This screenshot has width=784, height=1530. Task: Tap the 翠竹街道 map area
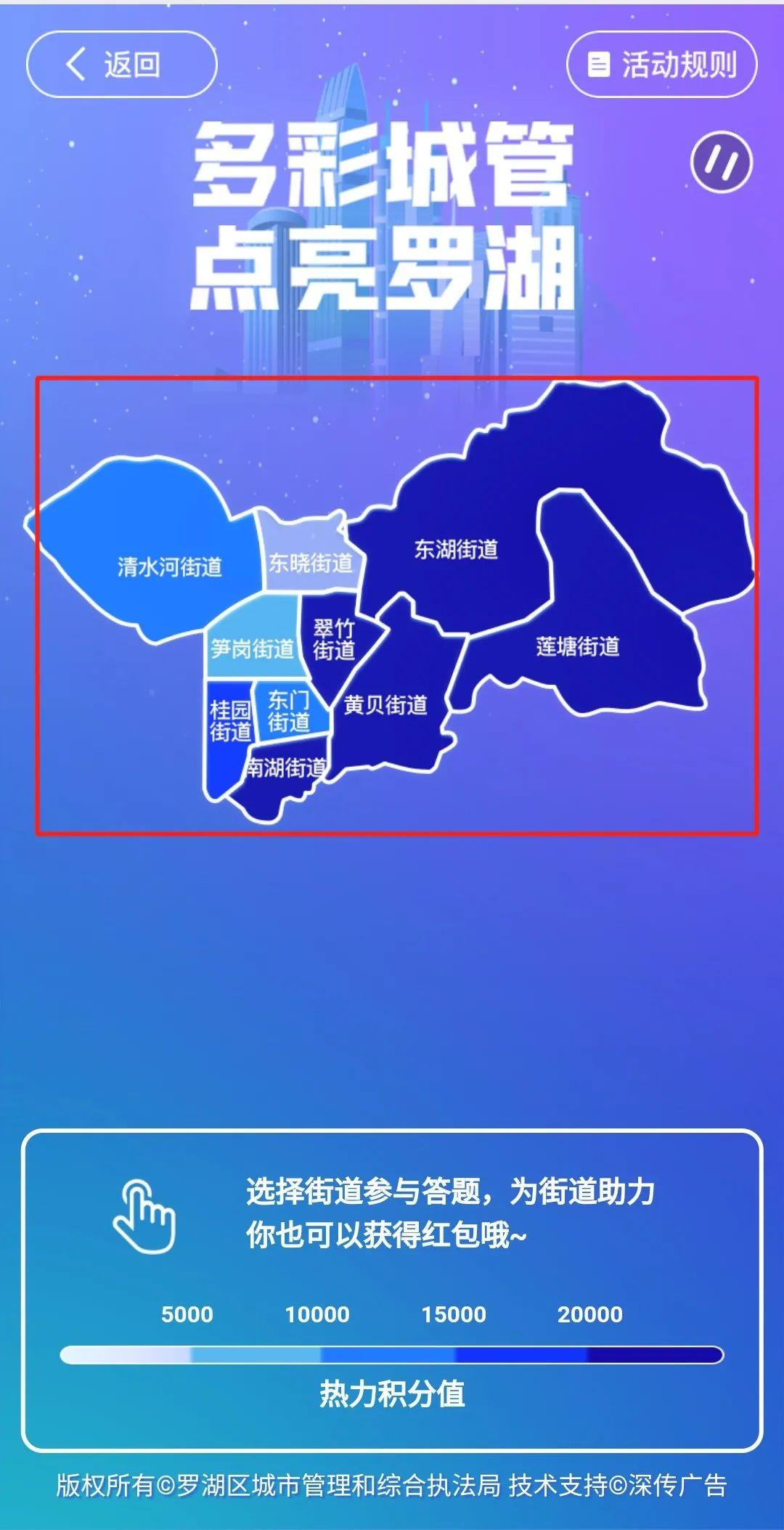point(333,640)
